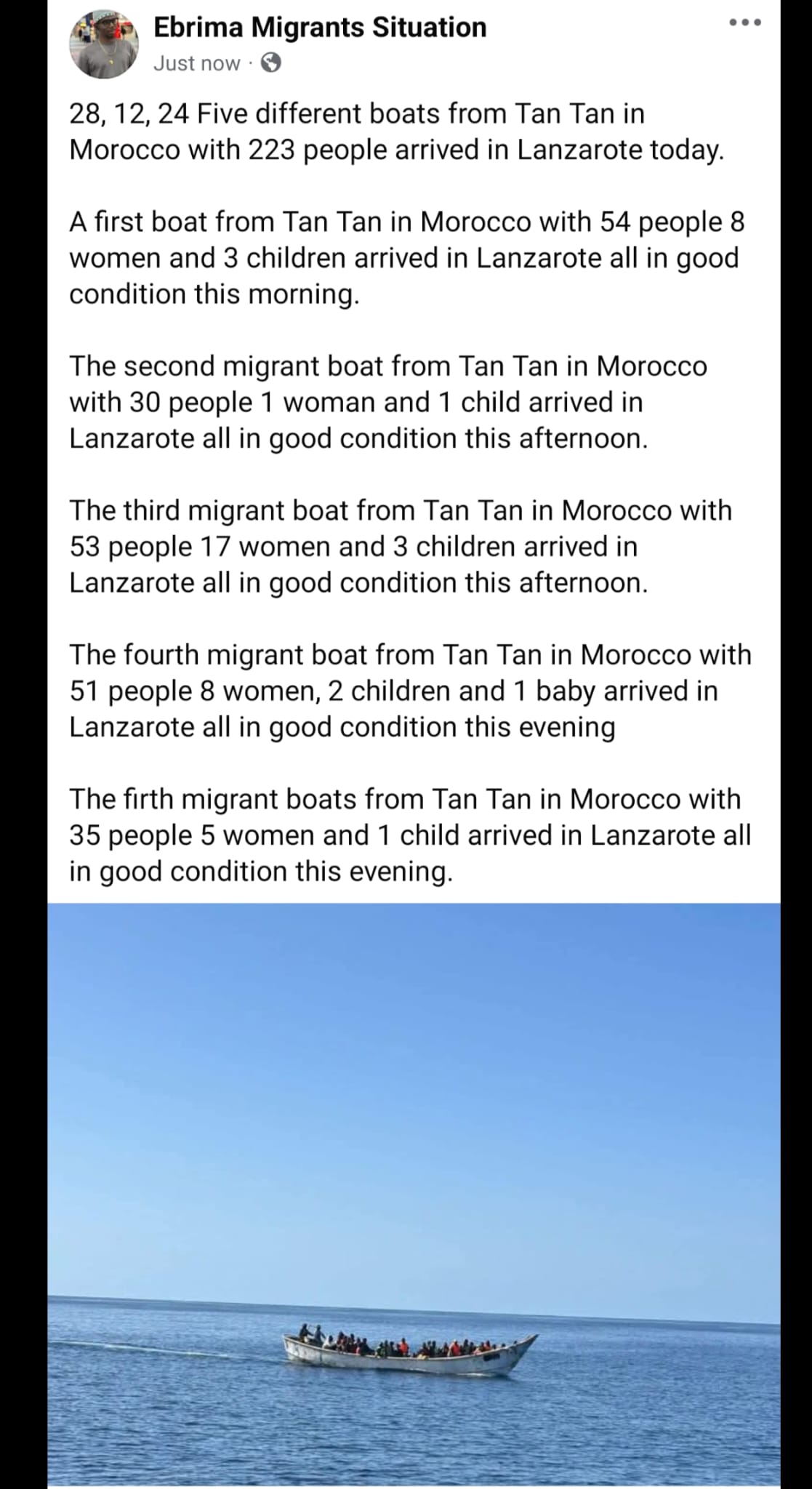Open the Ebrima Migrants Situation page name
Viewport: 812px width, 1489px height.
320,27
